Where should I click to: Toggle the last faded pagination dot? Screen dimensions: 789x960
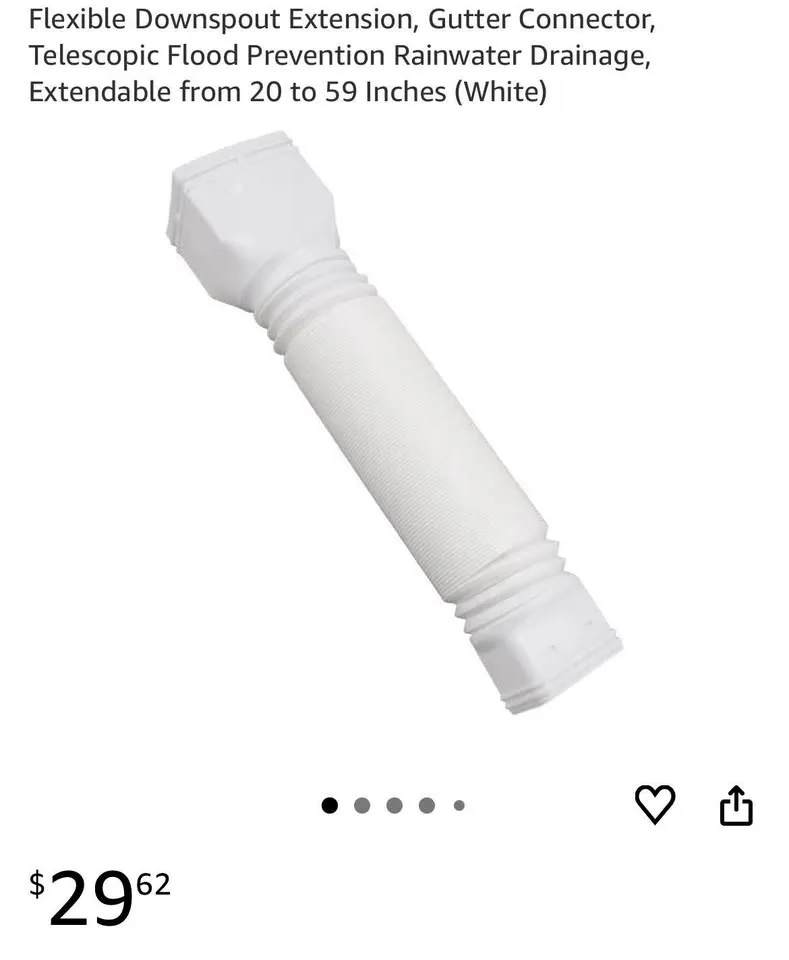459,803
